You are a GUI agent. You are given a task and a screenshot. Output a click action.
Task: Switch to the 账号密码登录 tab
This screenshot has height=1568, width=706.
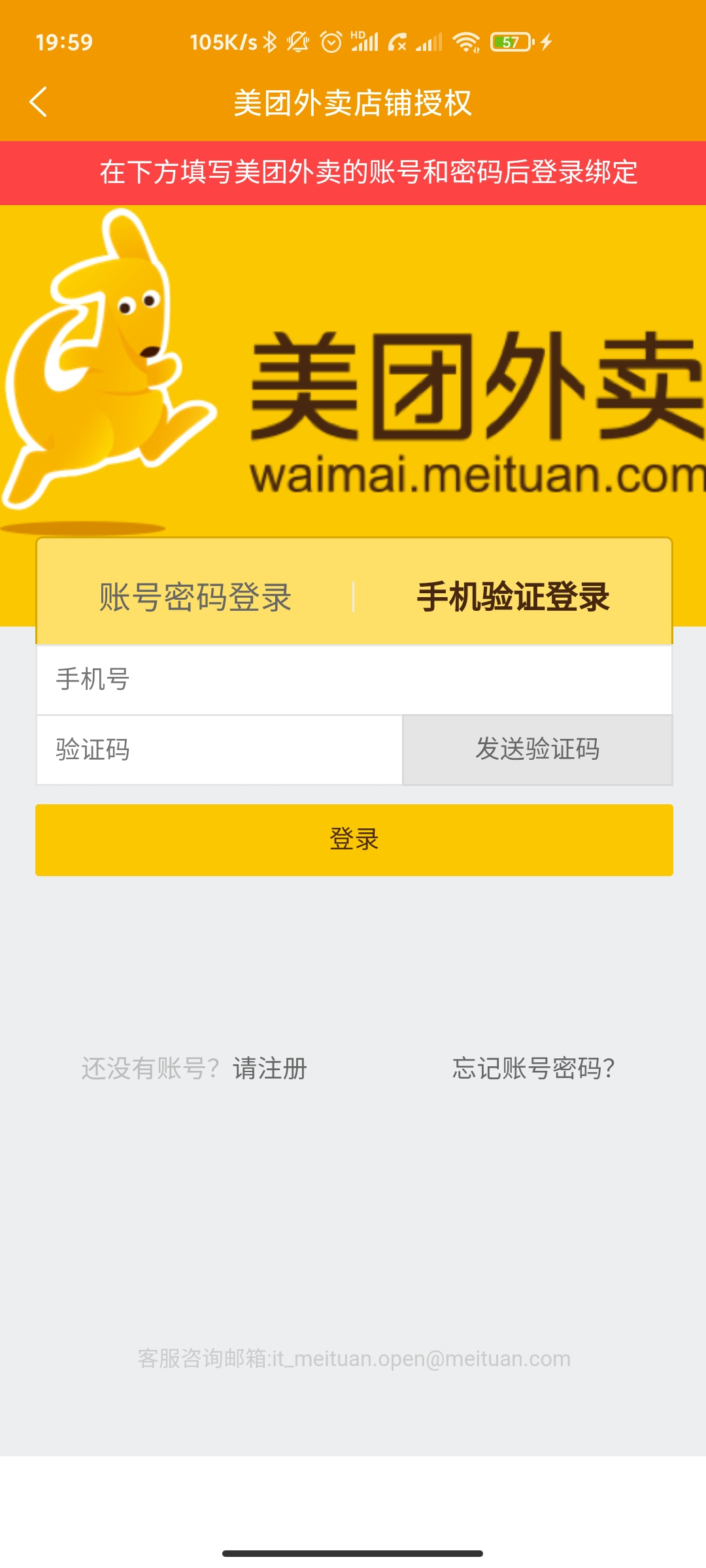click(195, 597)
